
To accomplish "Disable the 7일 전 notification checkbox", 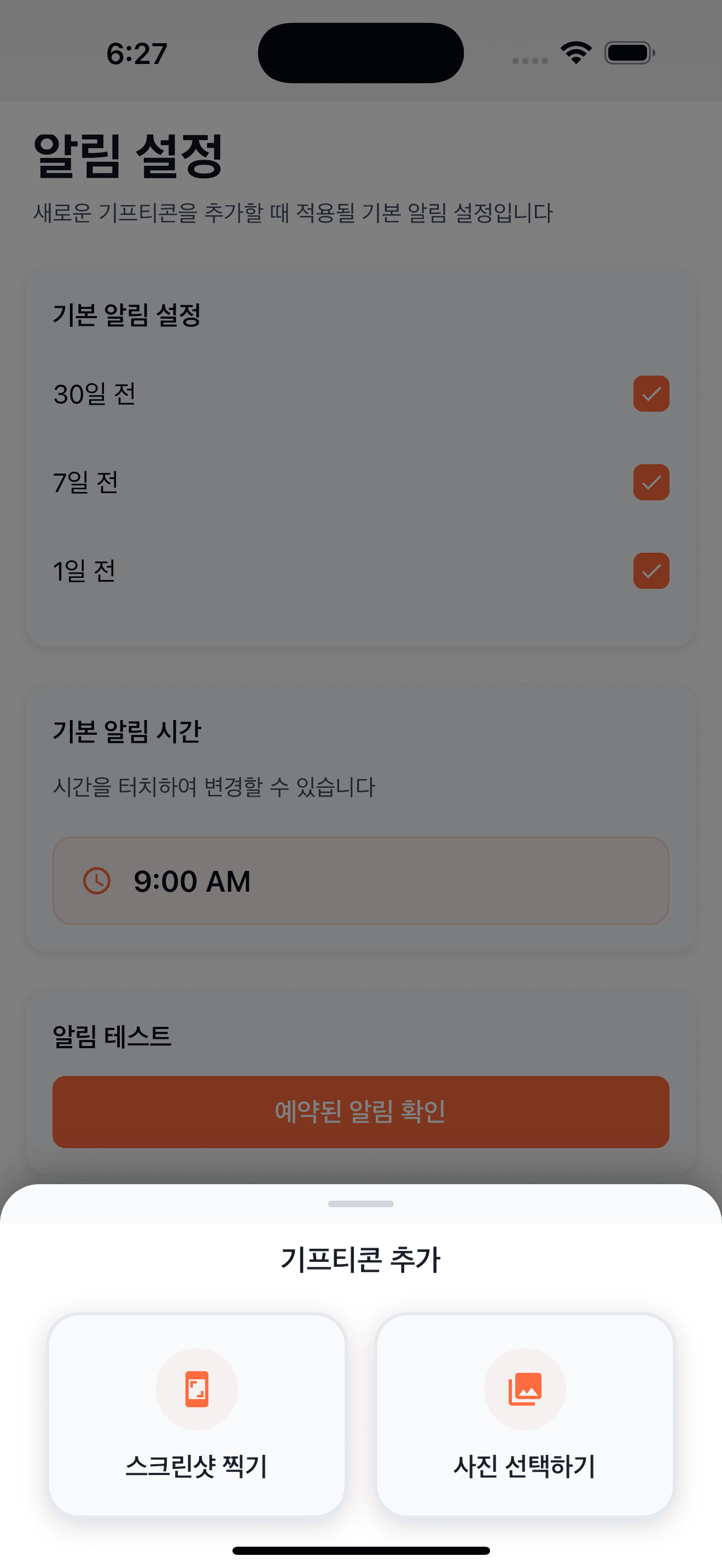I will click(x=651, y=482).
